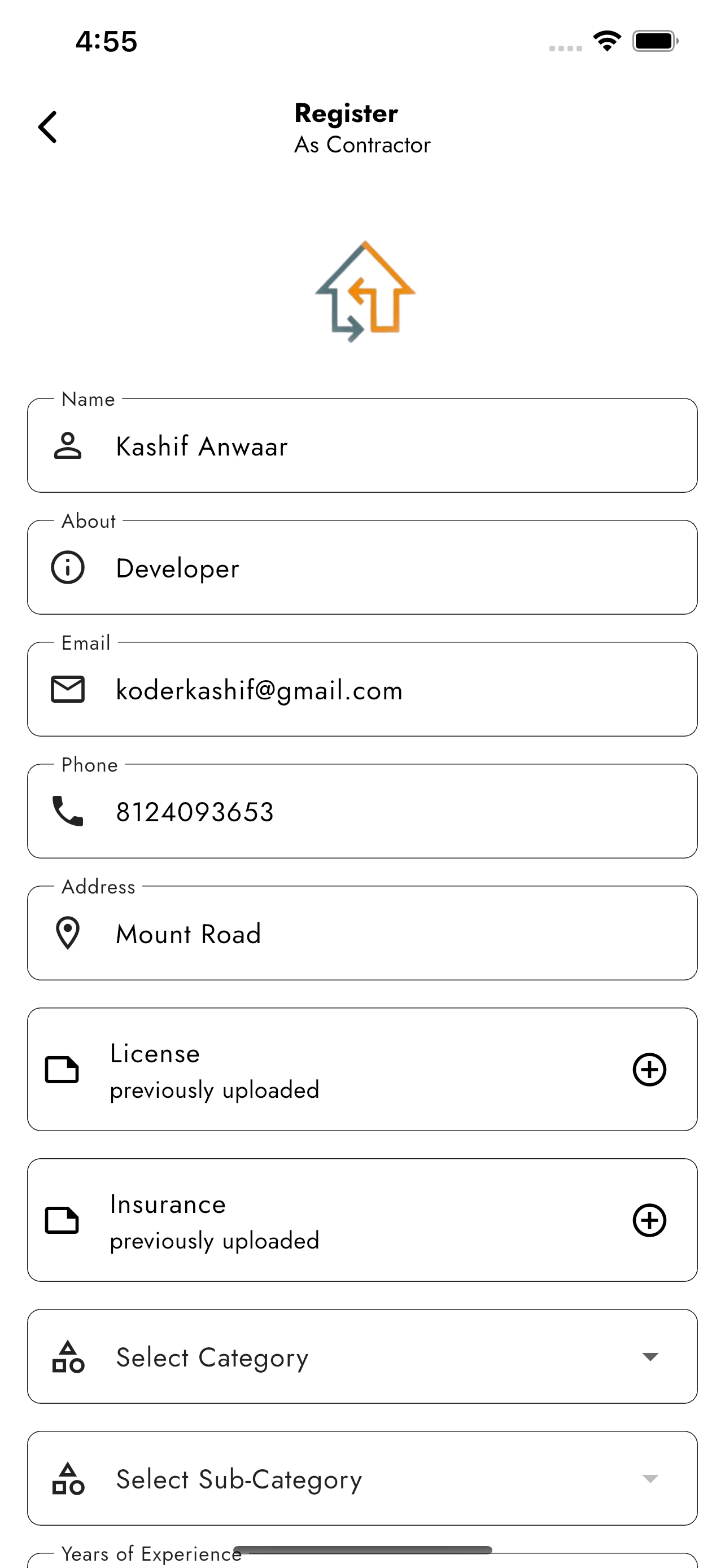The image size is (725, 1568).
Task: Add a License file with plus icon
Action: pos(649,1070)
